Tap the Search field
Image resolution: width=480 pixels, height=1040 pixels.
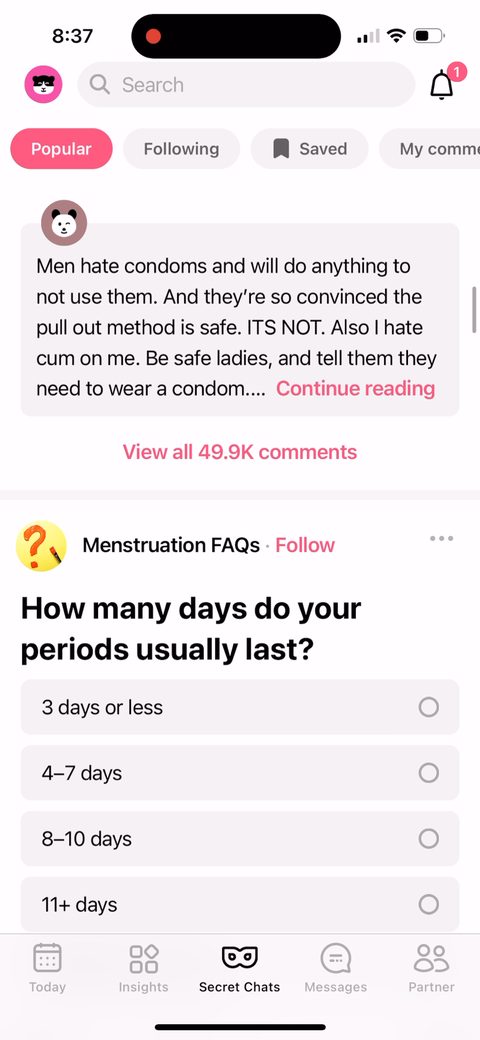pos(246,85)
